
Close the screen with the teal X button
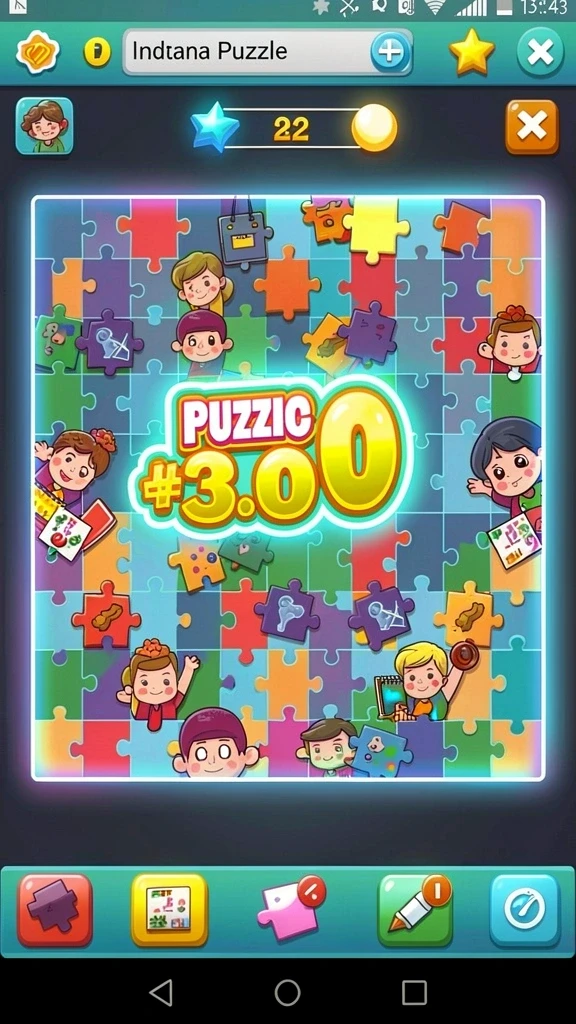[540, 52]
